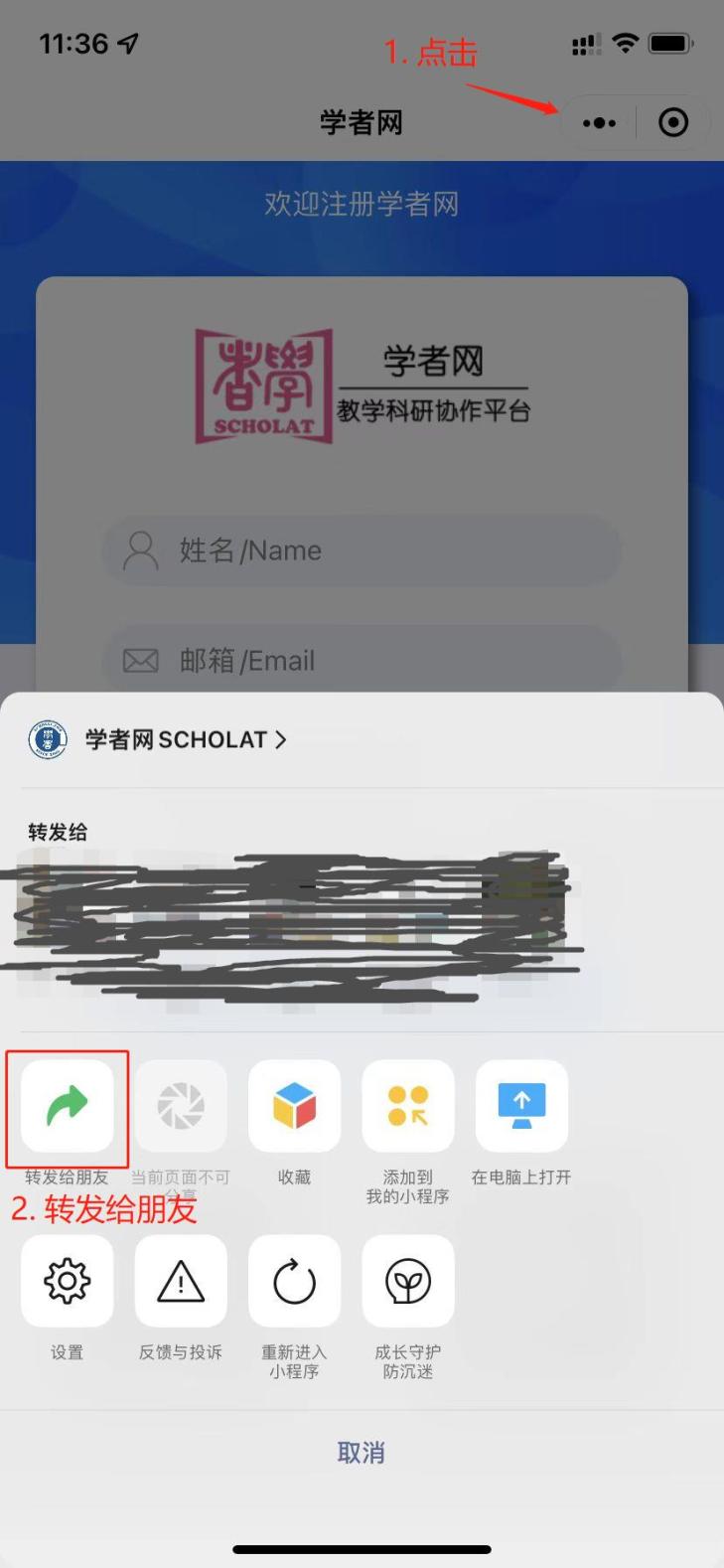724x1568 pixels.
Task: Open the three-dot more menu
Action: pyautogui.click(x=599, y=123)
